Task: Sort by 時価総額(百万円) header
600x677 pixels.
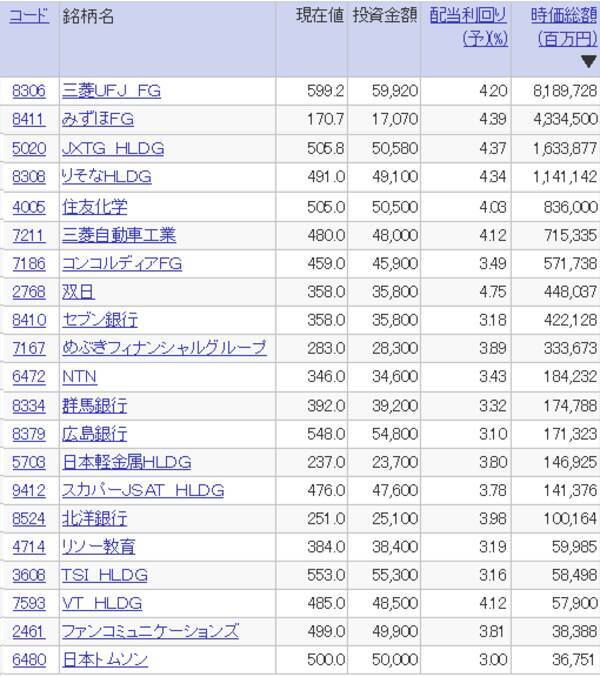Action: point(564,27)
